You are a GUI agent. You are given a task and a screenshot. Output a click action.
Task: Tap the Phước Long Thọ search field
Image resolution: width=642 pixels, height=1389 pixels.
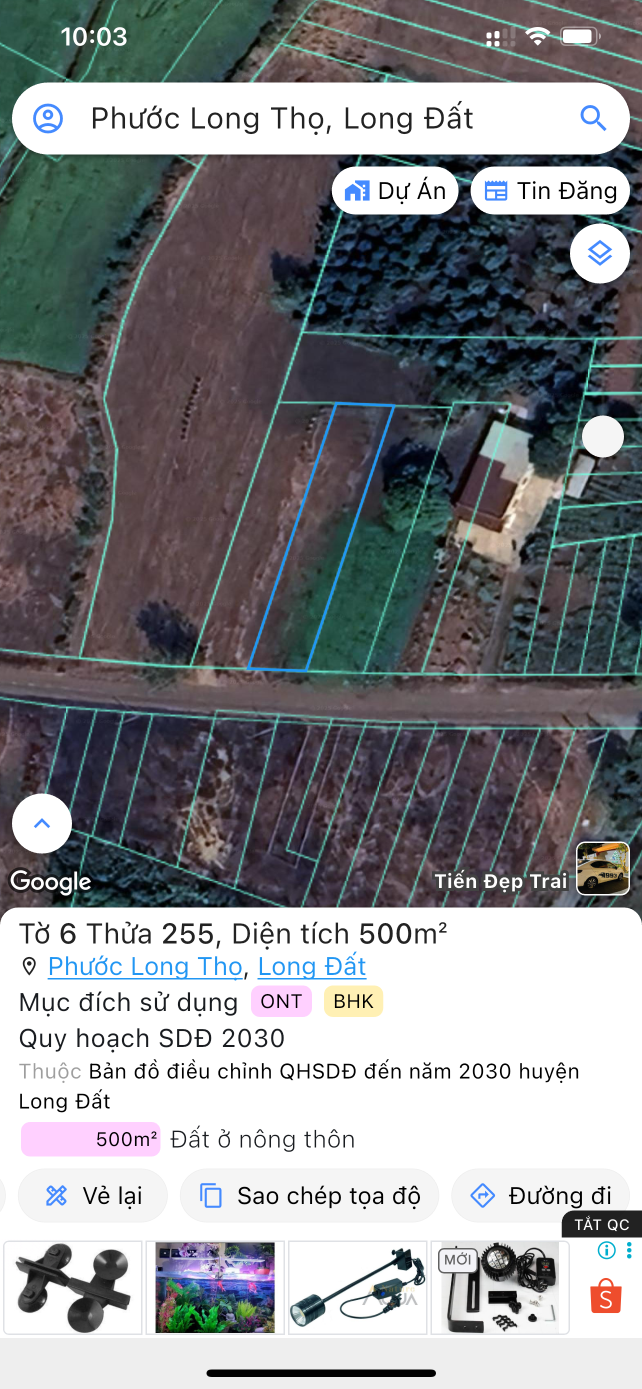(300, 119)
